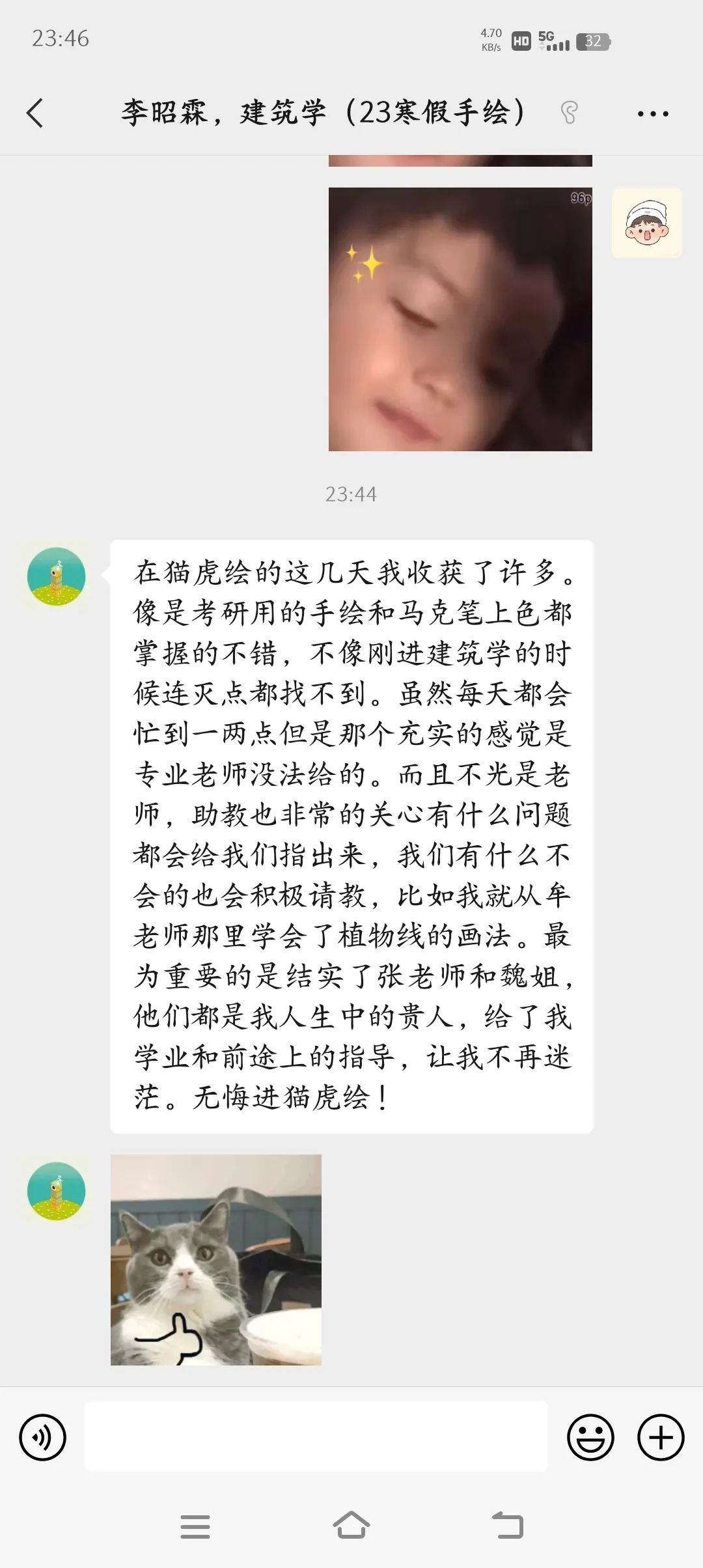Image resolution: width=703 pixels, height=1568 pixels.
Task: Open the chat info overflow menu
Action: click(652, 114)
